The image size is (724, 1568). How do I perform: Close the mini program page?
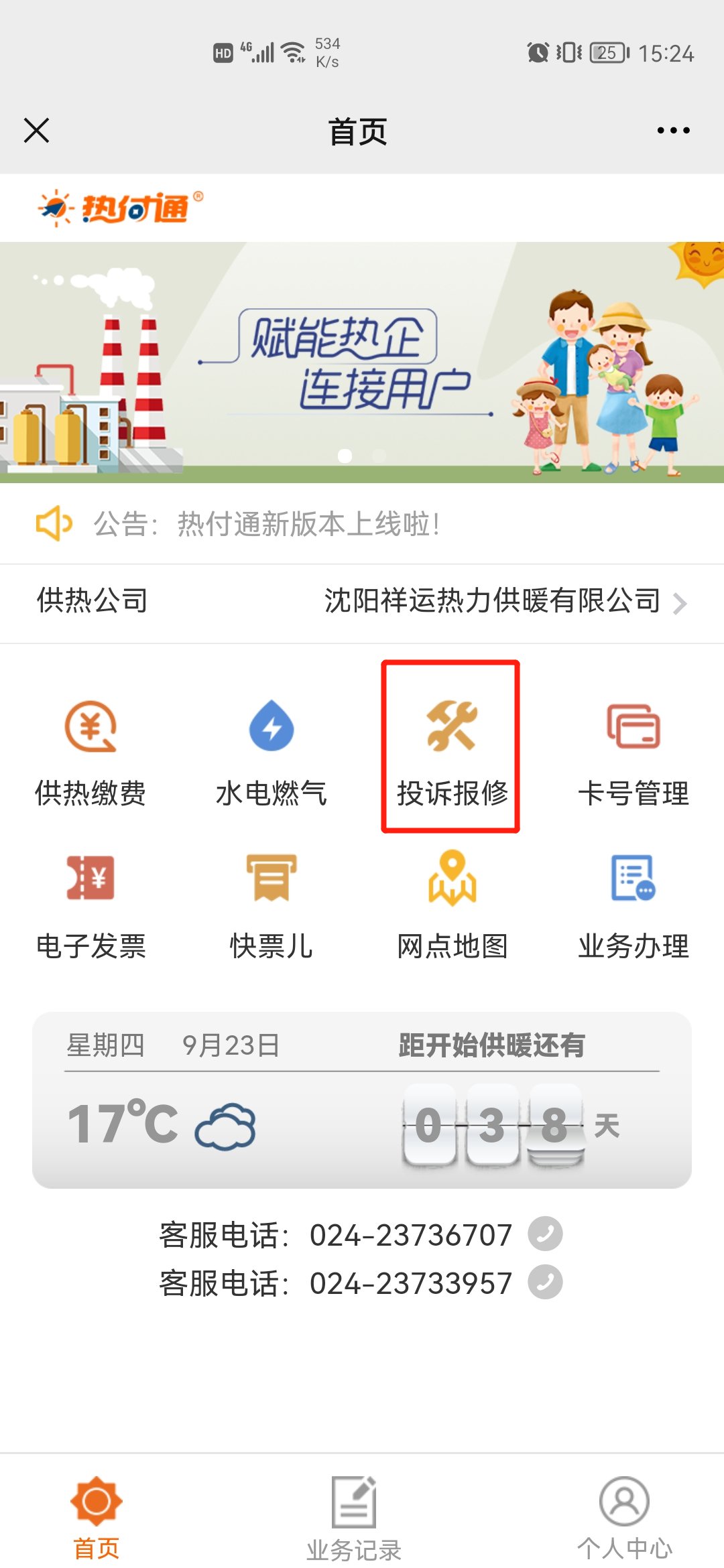coord(36,131)
